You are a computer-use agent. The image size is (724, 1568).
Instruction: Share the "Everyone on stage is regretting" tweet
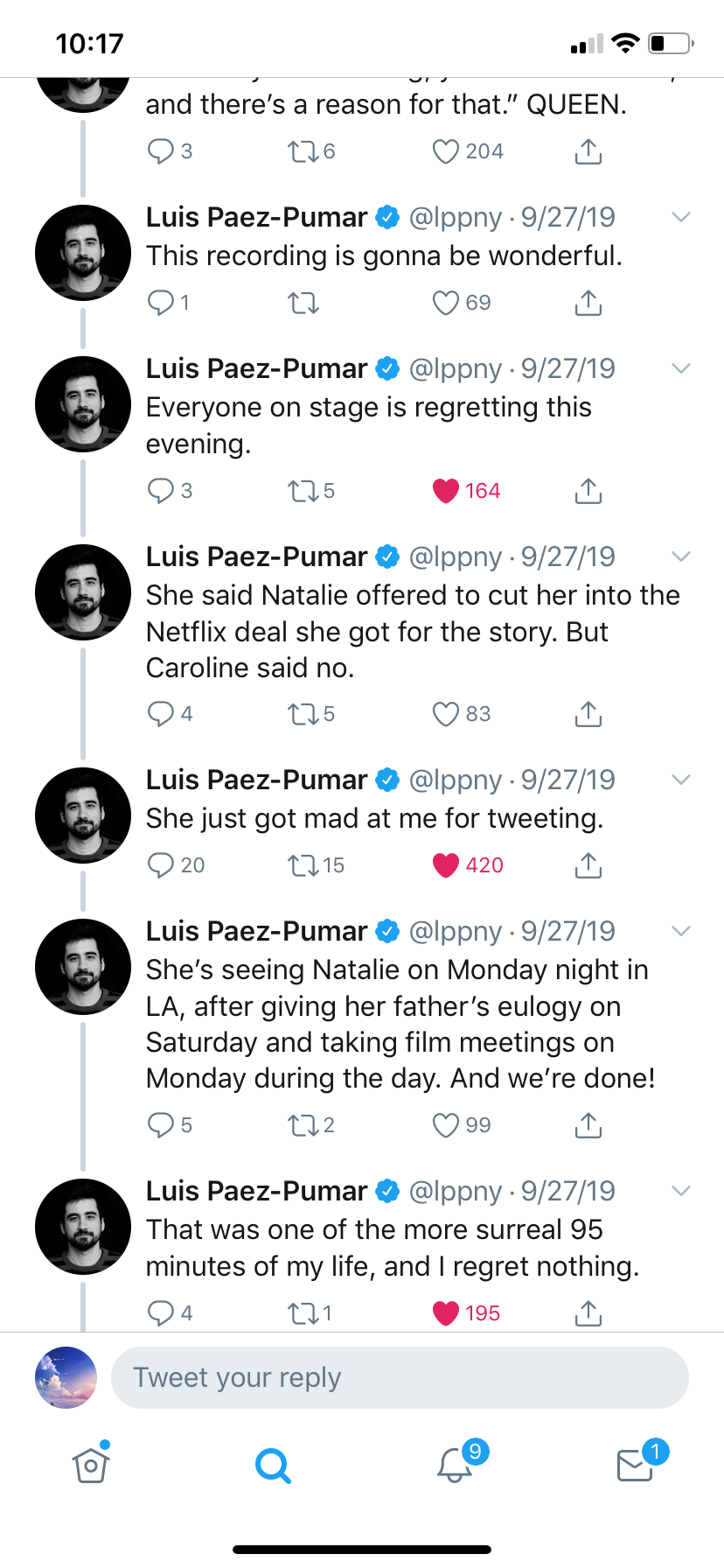coord(588,491)
